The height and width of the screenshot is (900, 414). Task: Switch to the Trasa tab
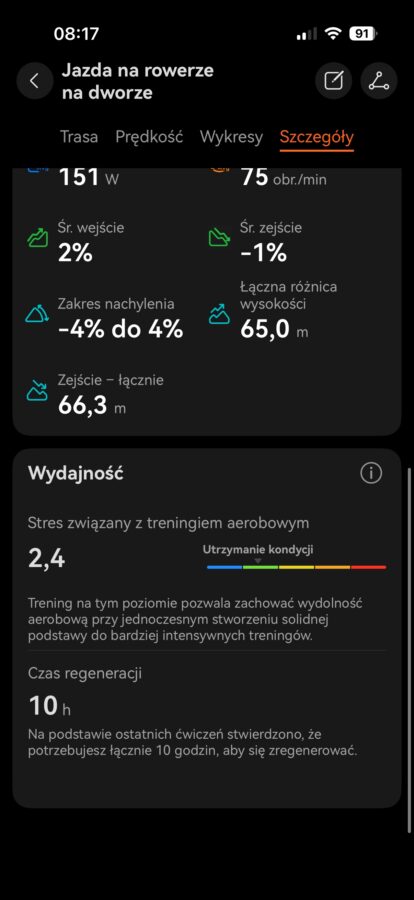click(x=79, y=137)
